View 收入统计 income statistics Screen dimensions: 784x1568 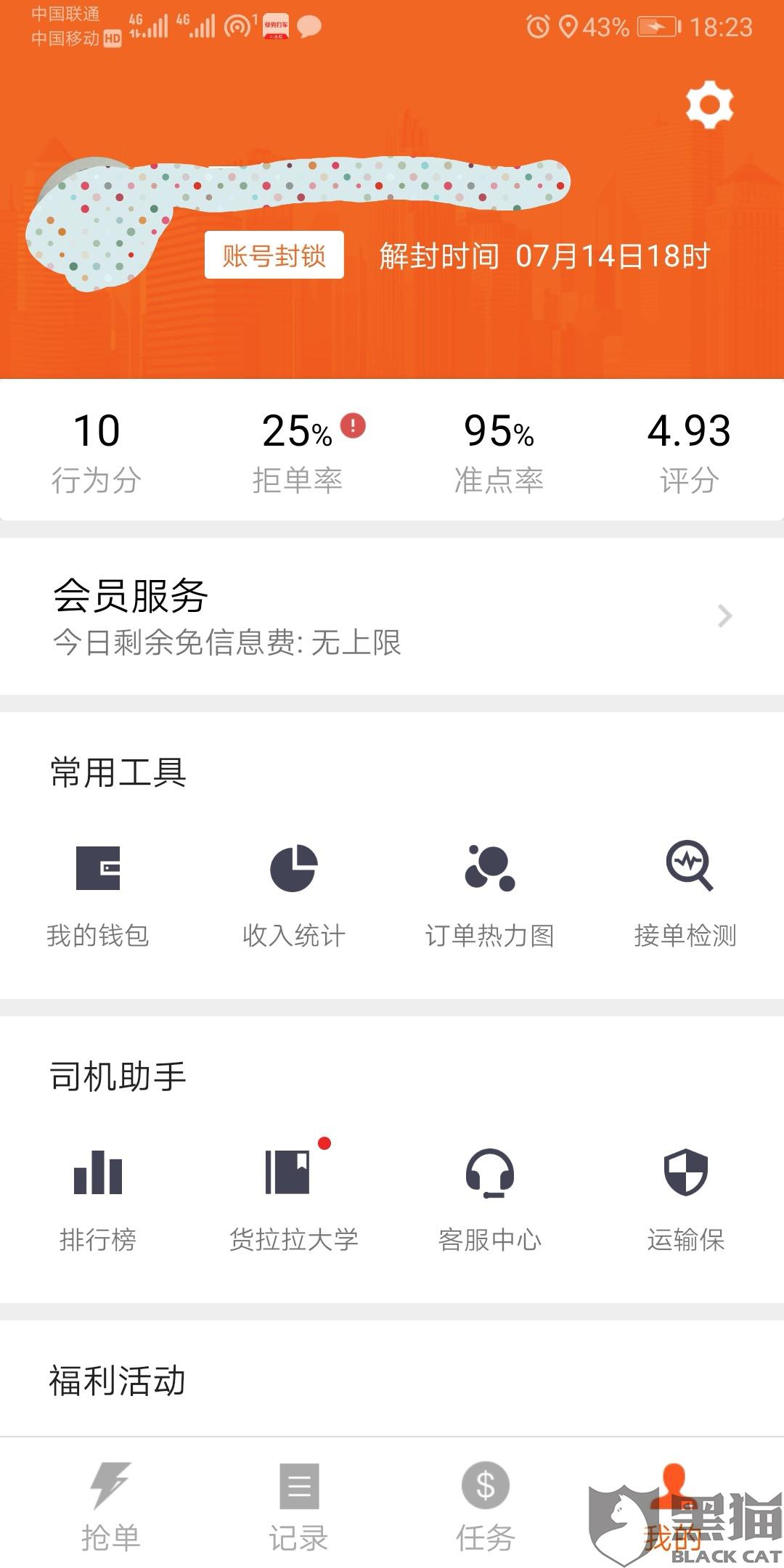(x=294, y=894)
